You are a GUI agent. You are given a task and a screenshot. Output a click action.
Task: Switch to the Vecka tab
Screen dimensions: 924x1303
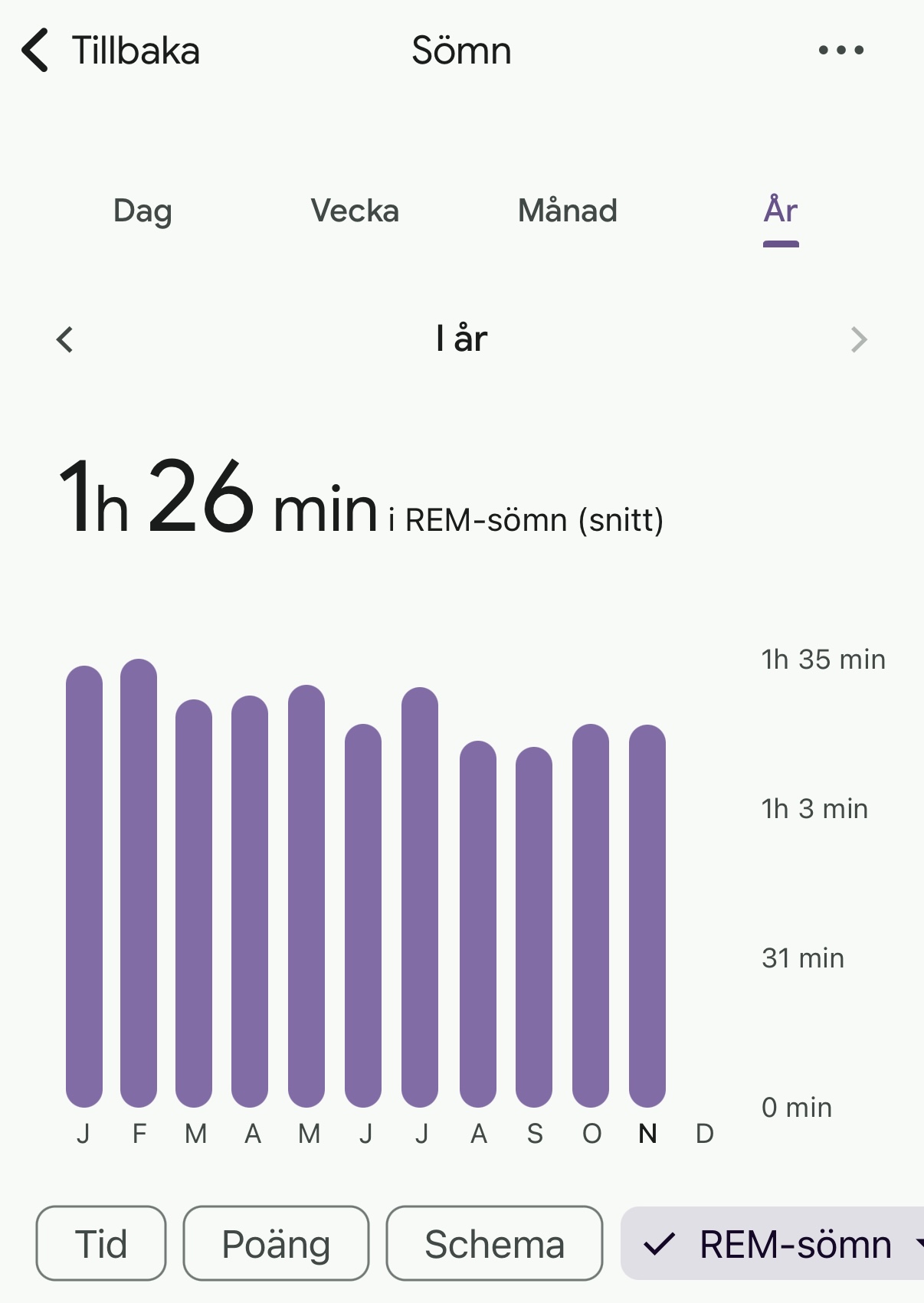355,211
